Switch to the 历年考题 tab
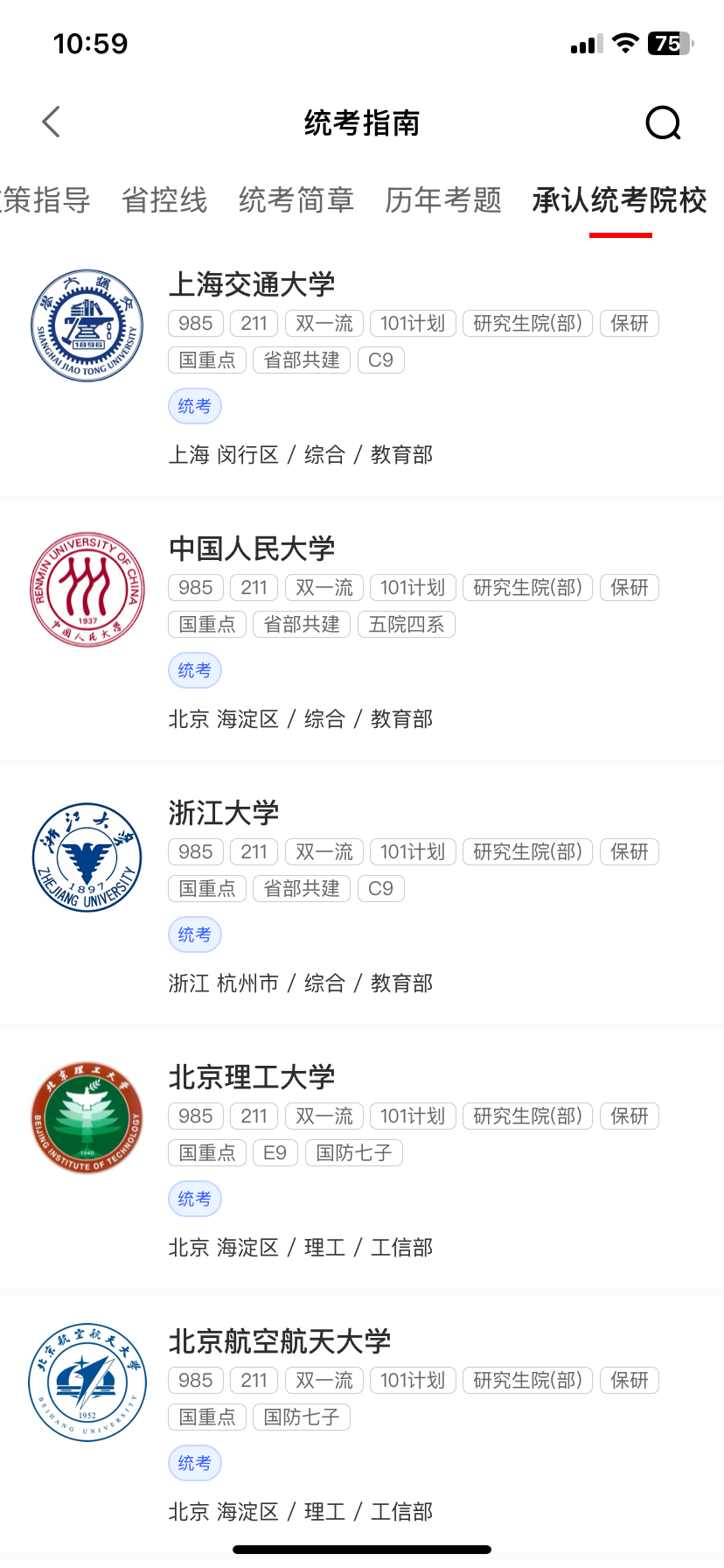724x1568 pixels. 443,200
